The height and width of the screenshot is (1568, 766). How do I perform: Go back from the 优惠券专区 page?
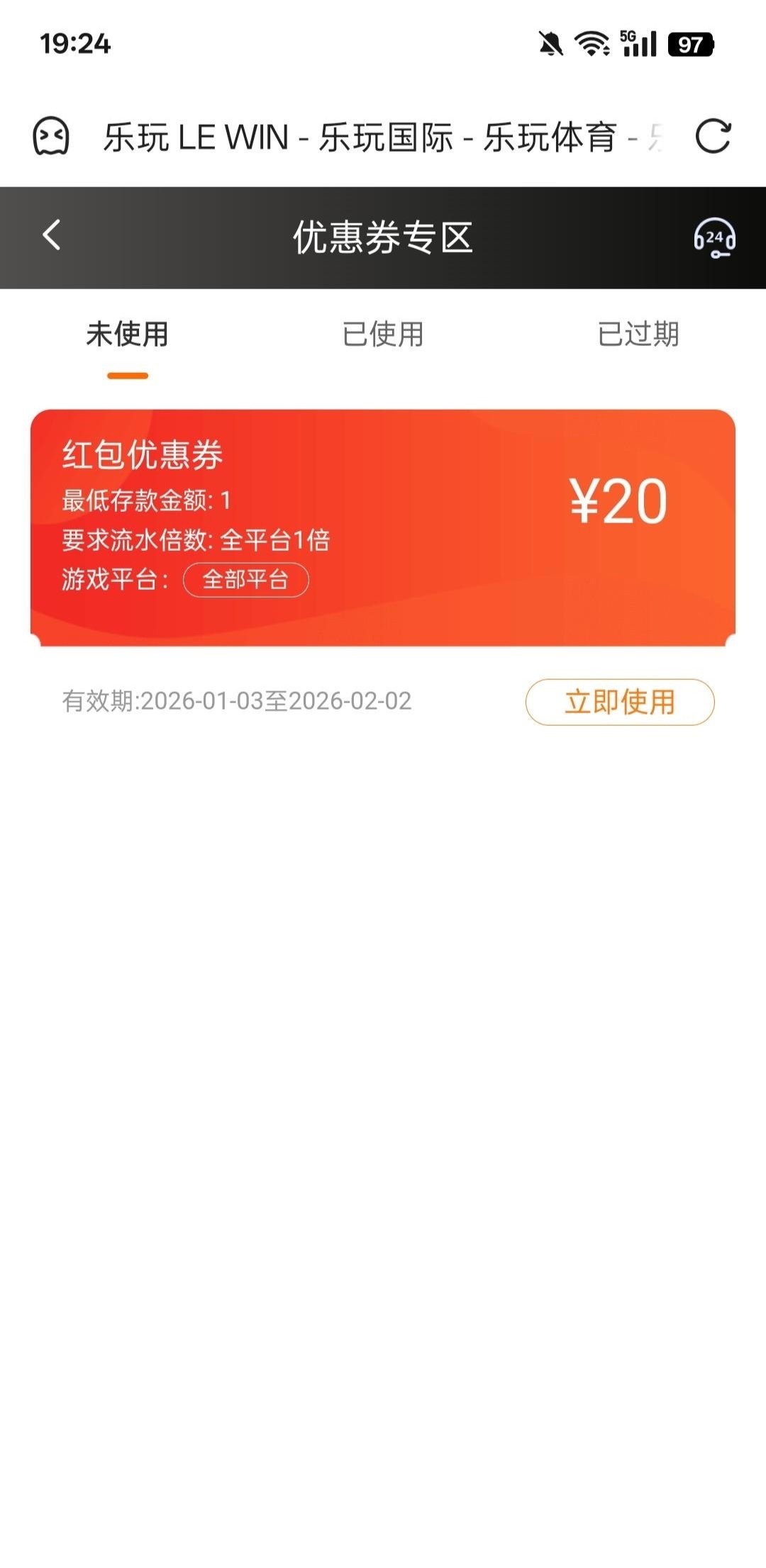[52, 235]
